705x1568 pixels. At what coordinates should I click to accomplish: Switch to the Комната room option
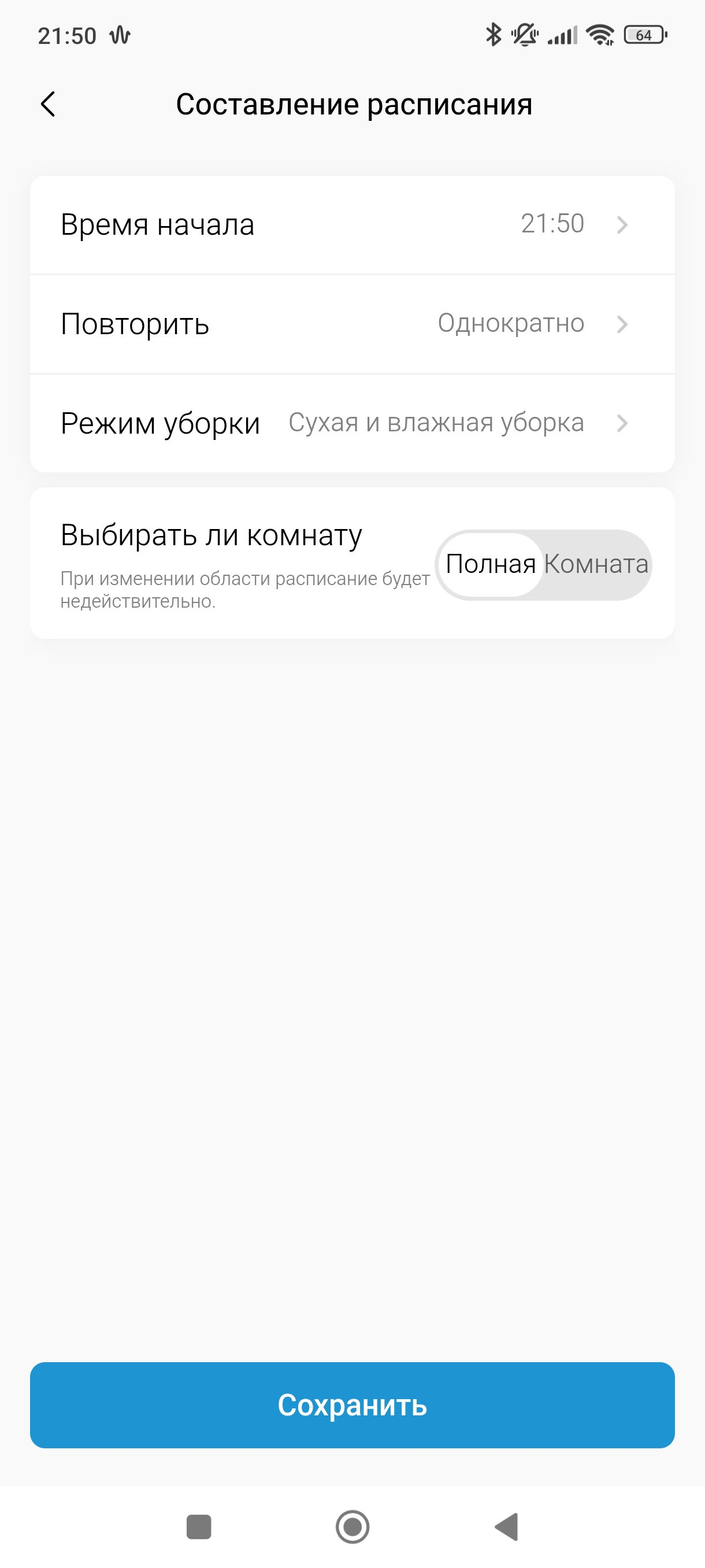click(596, 564)
